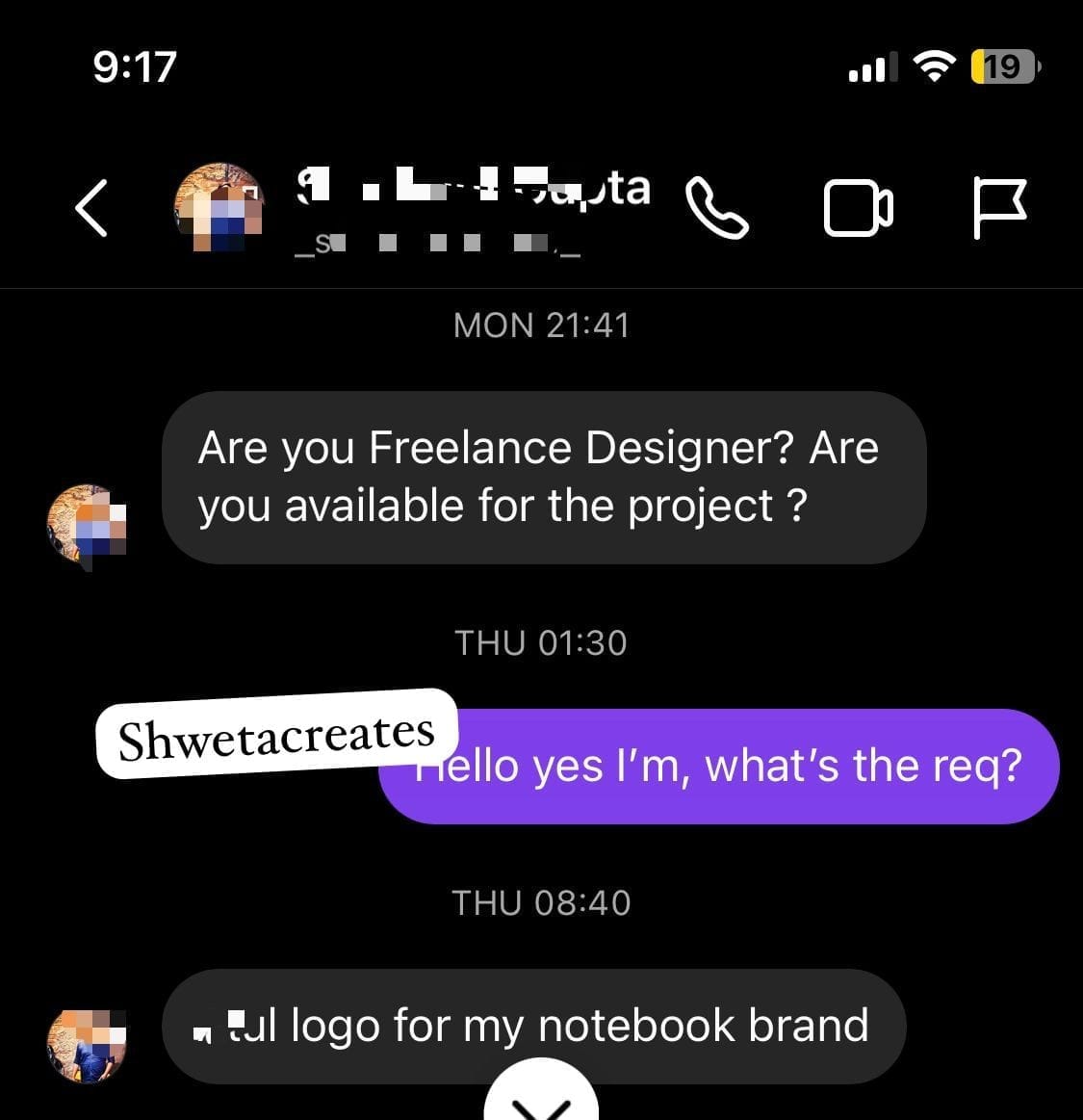
Task: Start a video call
Action: pos(858,208)
